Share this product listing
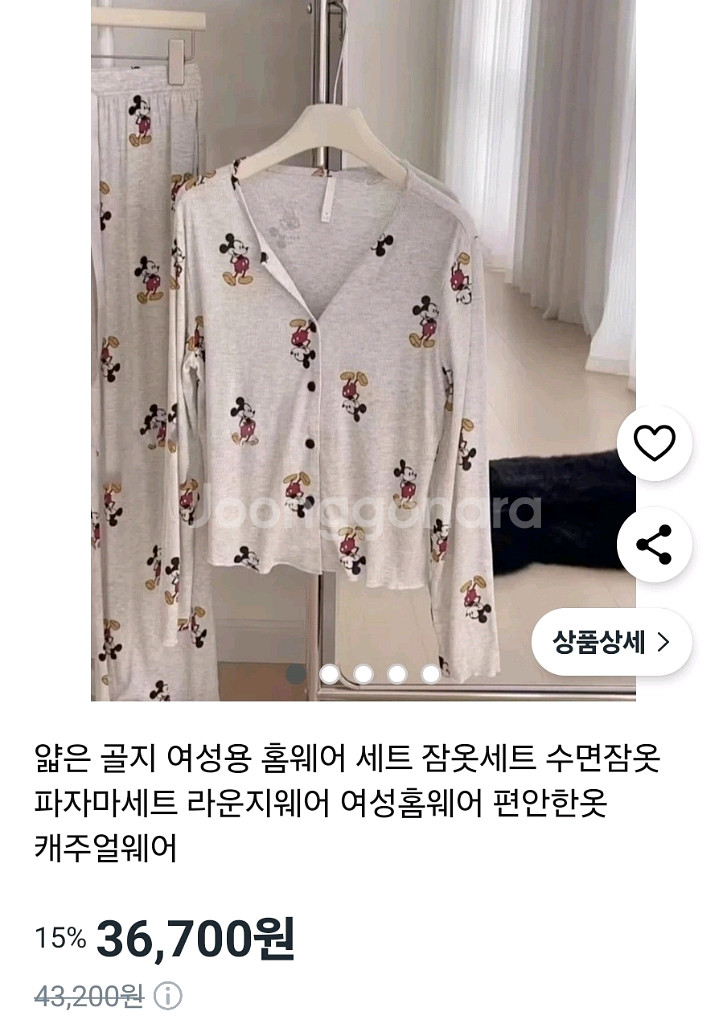This screenshot has height=1024, width=727. click(654, 545)
